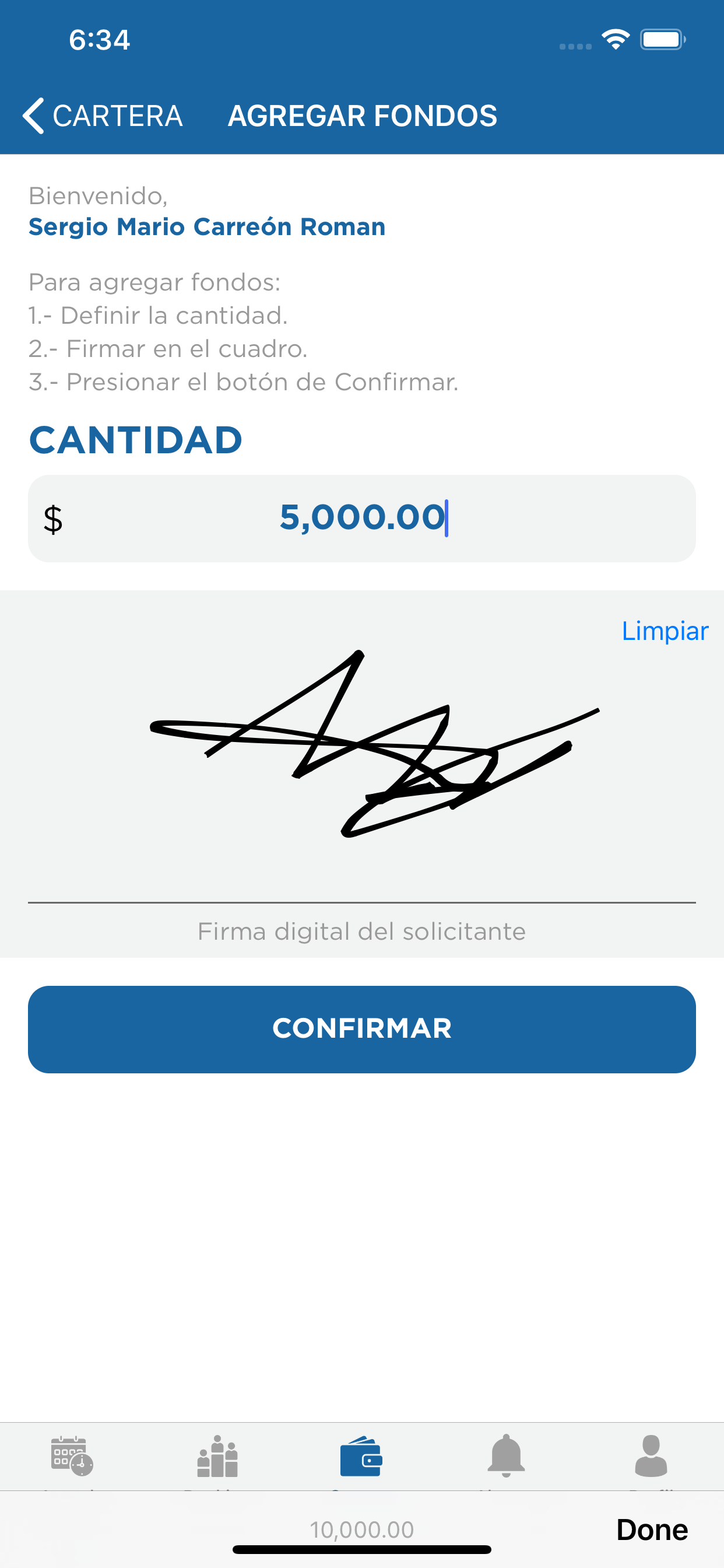The image size is (724, 1568).
Task: Open the wallet tab
Action: click(x=361, y=1456)
